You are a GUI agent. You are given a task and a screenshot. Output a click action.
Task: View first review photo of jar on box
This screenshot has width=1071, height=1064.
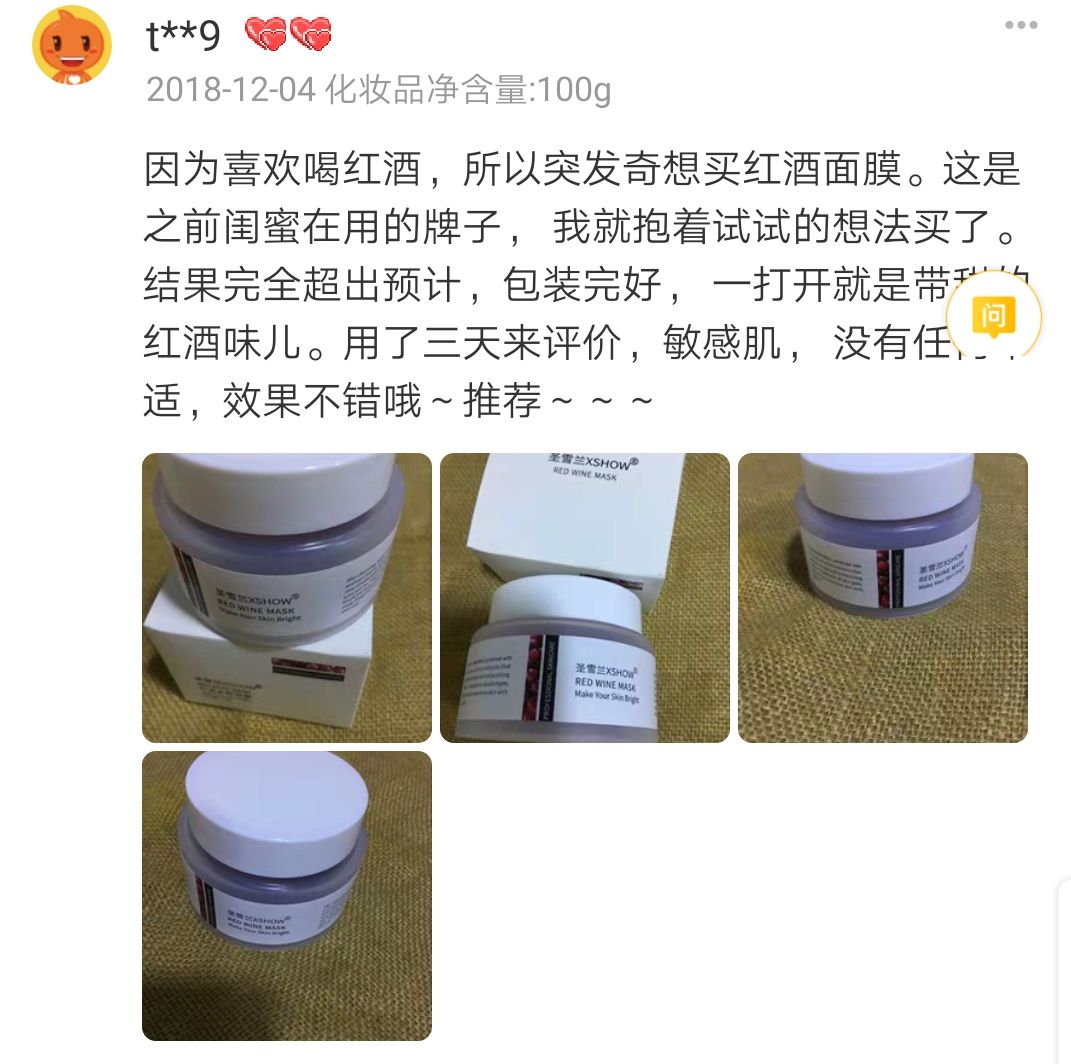pos(287,597)
